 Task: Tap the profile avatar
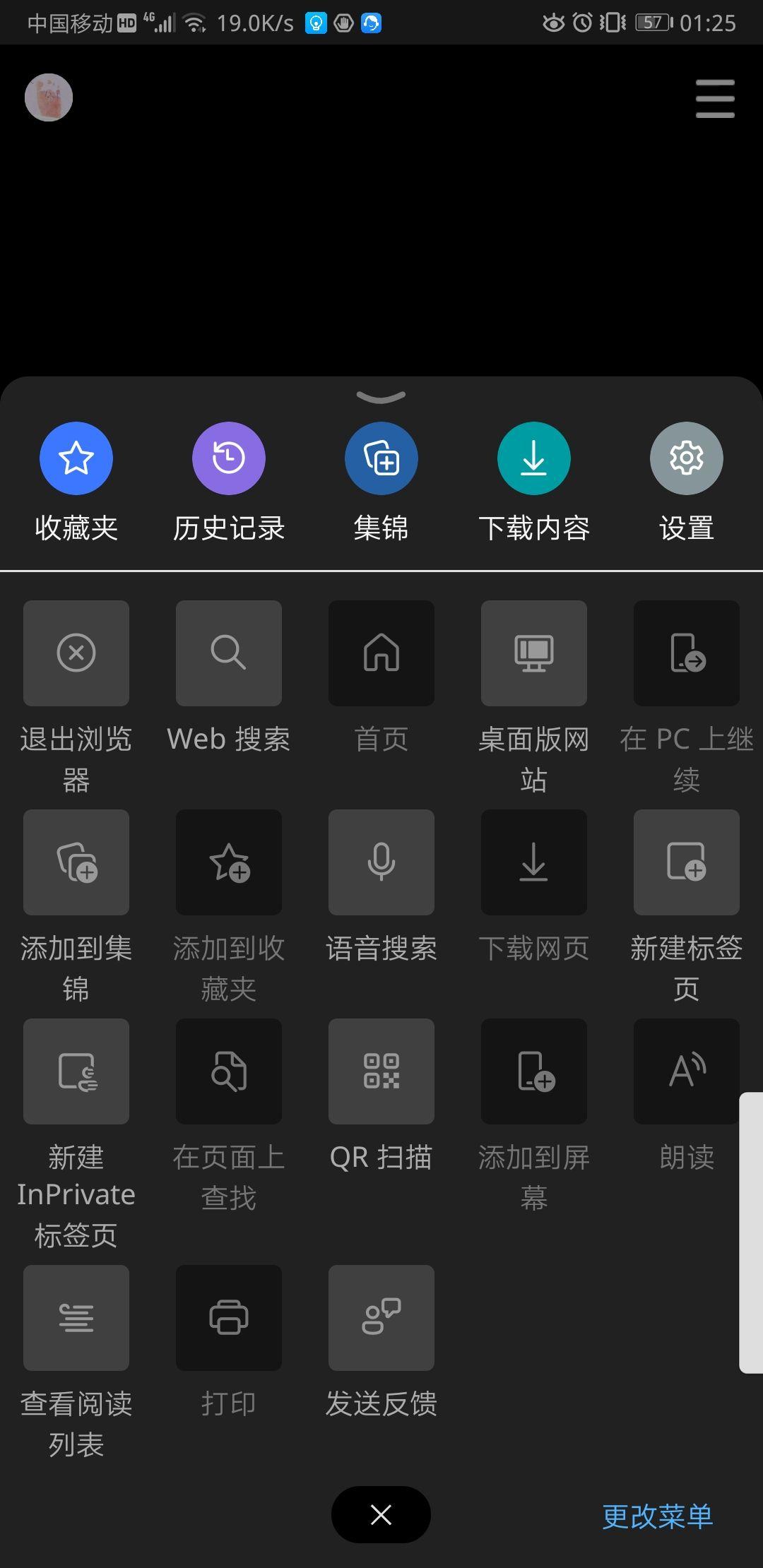[49, 97]
